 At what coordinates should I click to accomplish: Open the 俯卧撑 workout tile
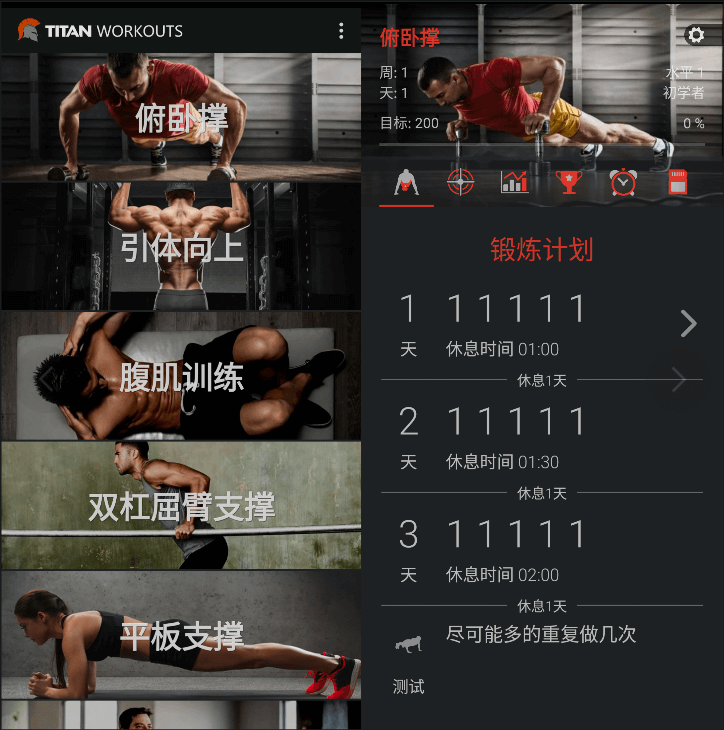[x=181, y=116]
